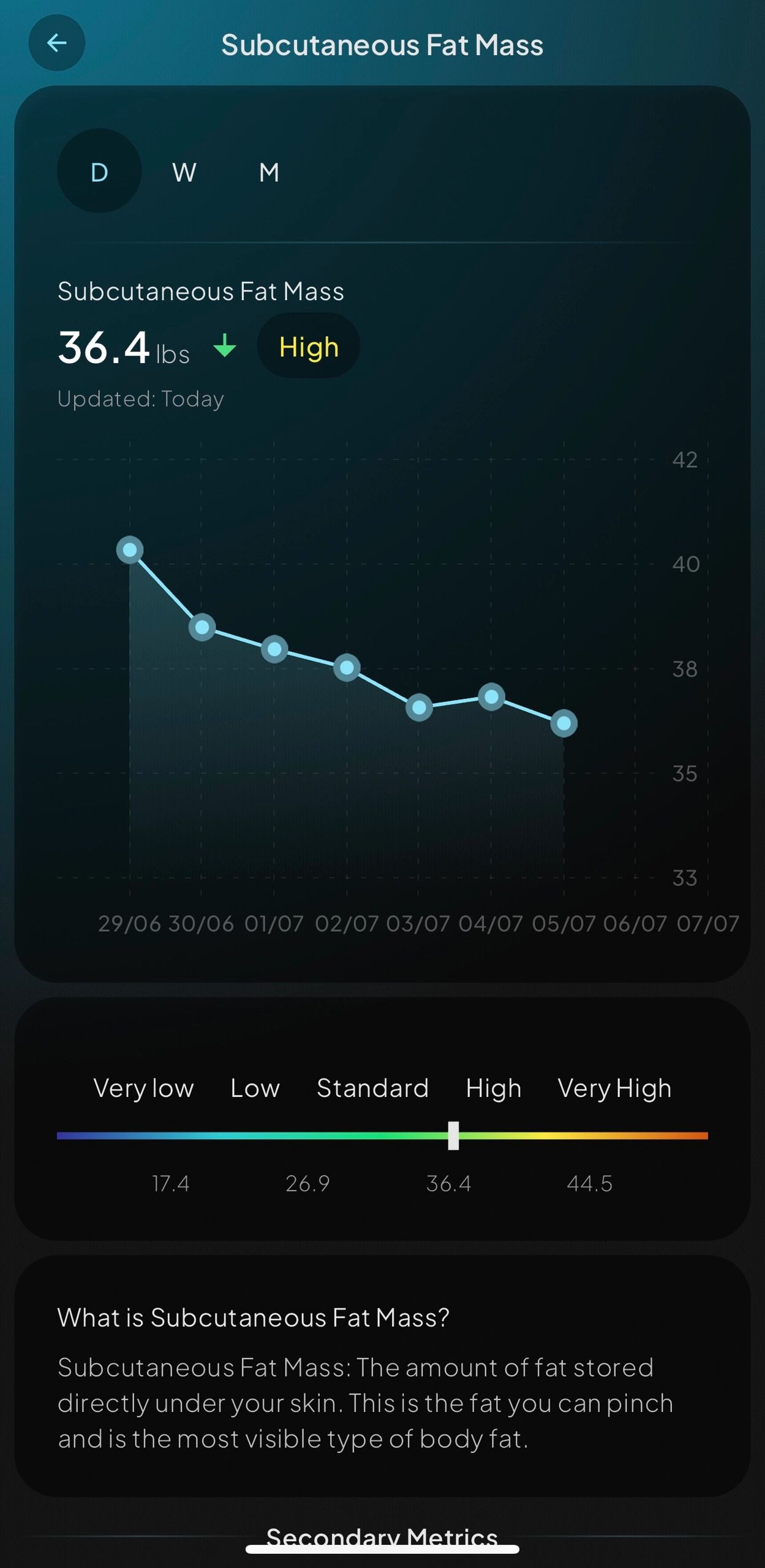
Task: Select the 29/06 data point on chart
Action: coord(130,550)
